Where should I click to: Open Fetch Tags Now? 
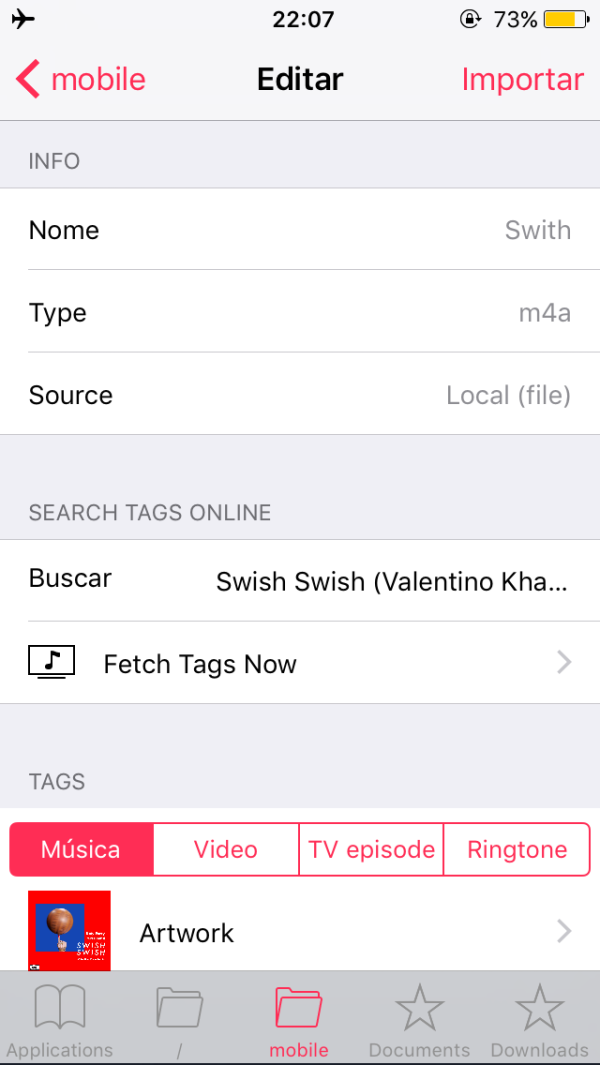[x=300, y=664]
